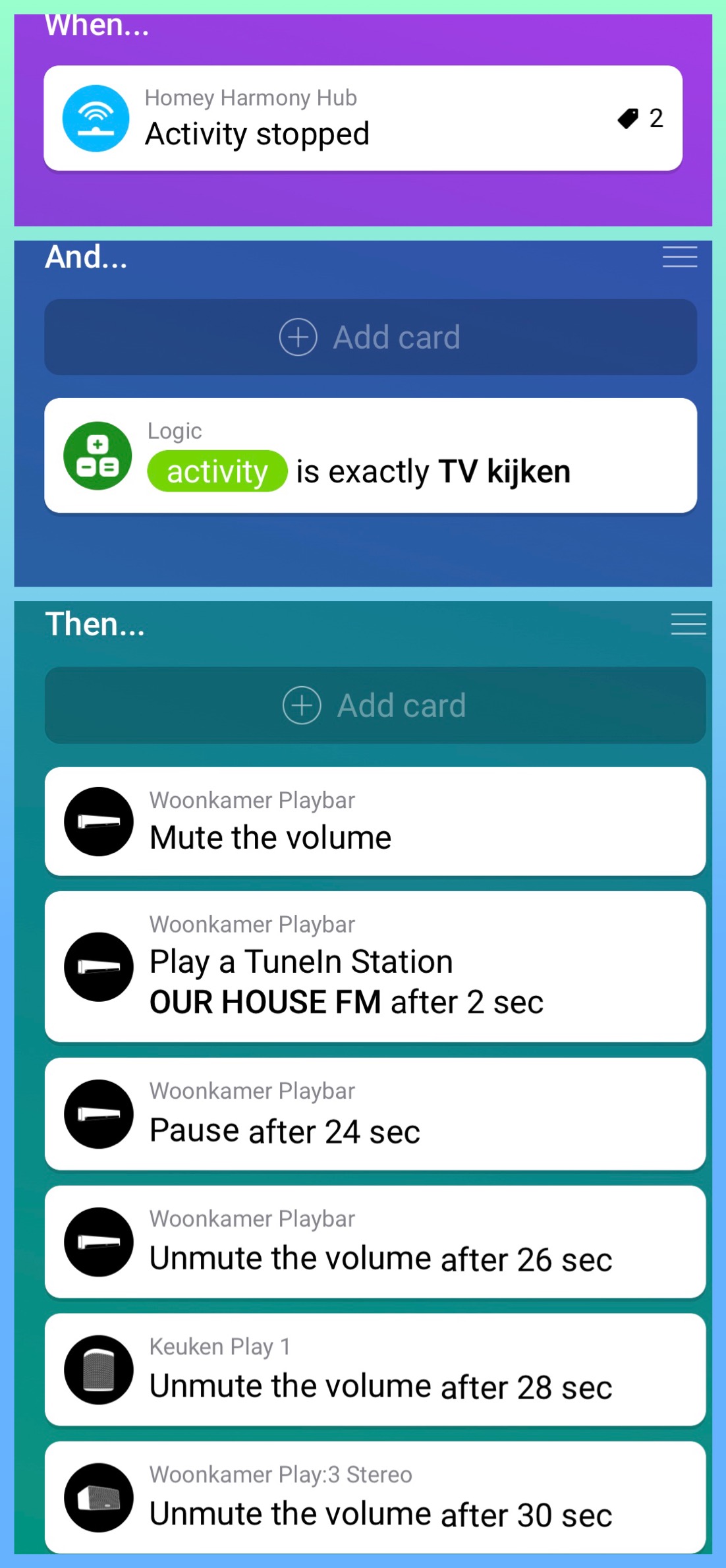Open the Then section menu icon
726x1568 pixels.
[x=688, y=624]
